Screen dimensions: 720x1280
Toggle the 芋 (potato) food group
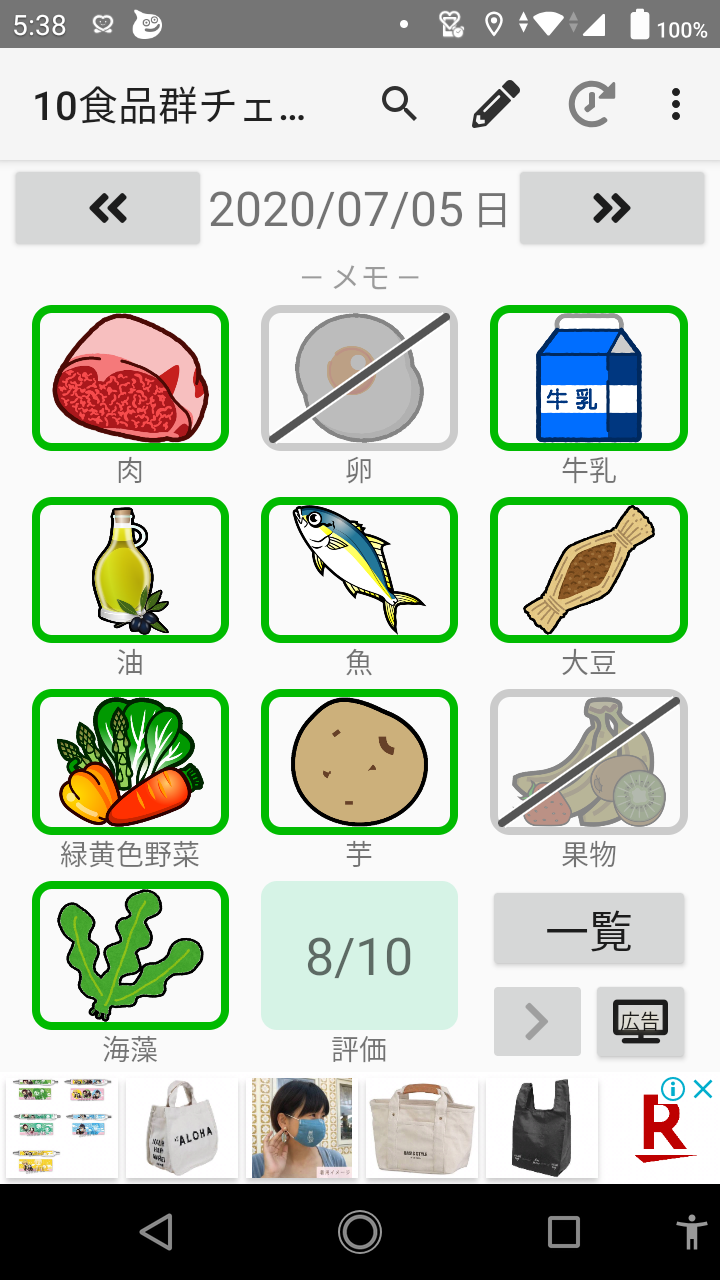(359, 762)
